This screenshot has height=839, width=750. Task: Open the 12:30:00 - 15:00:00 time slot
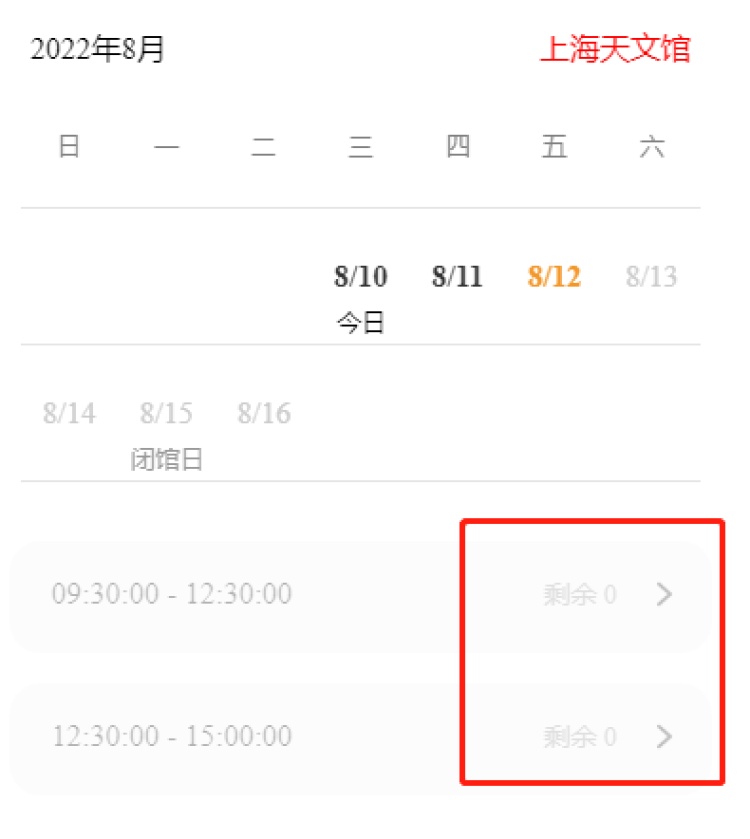360,738
